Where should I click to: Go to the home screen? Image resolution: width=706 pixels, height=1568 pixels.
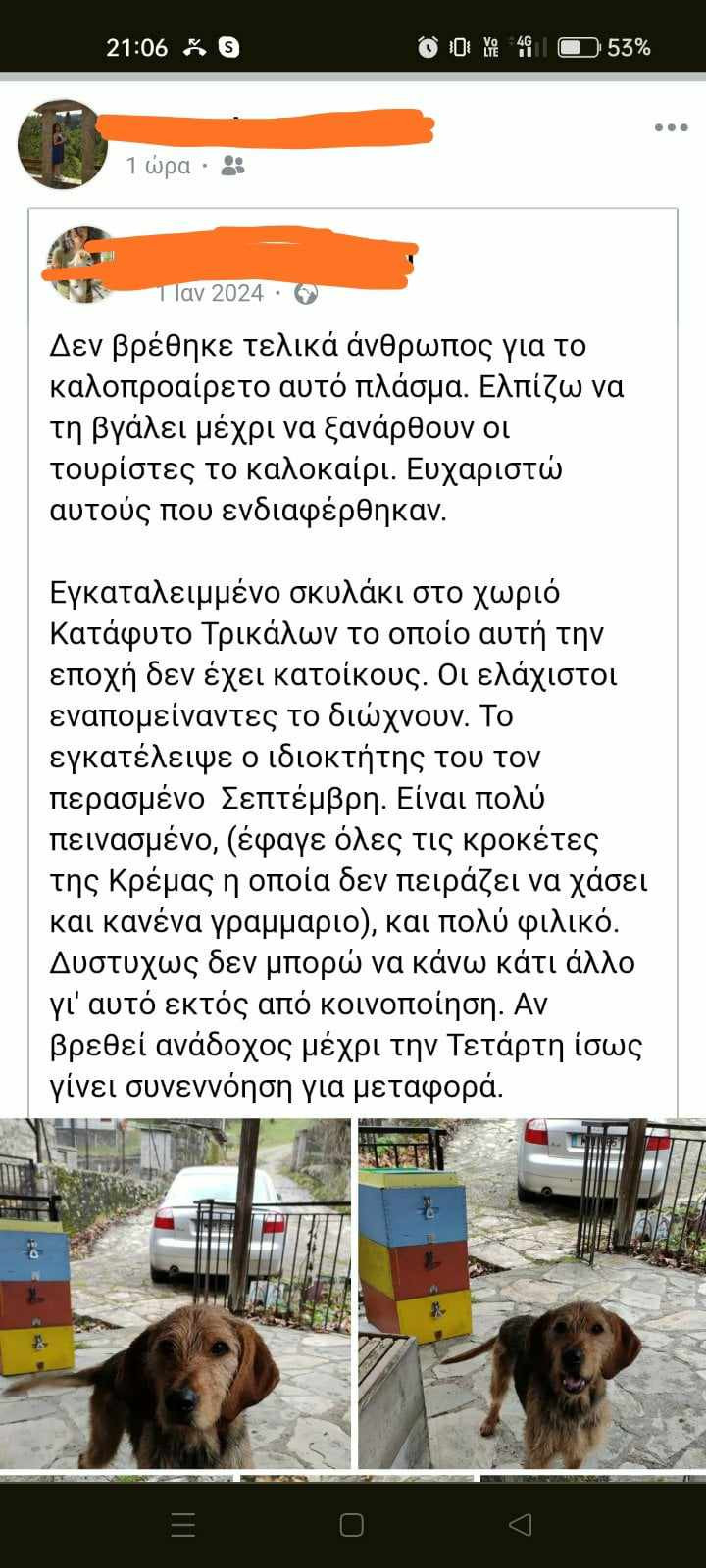click(x=352, y=1524)
